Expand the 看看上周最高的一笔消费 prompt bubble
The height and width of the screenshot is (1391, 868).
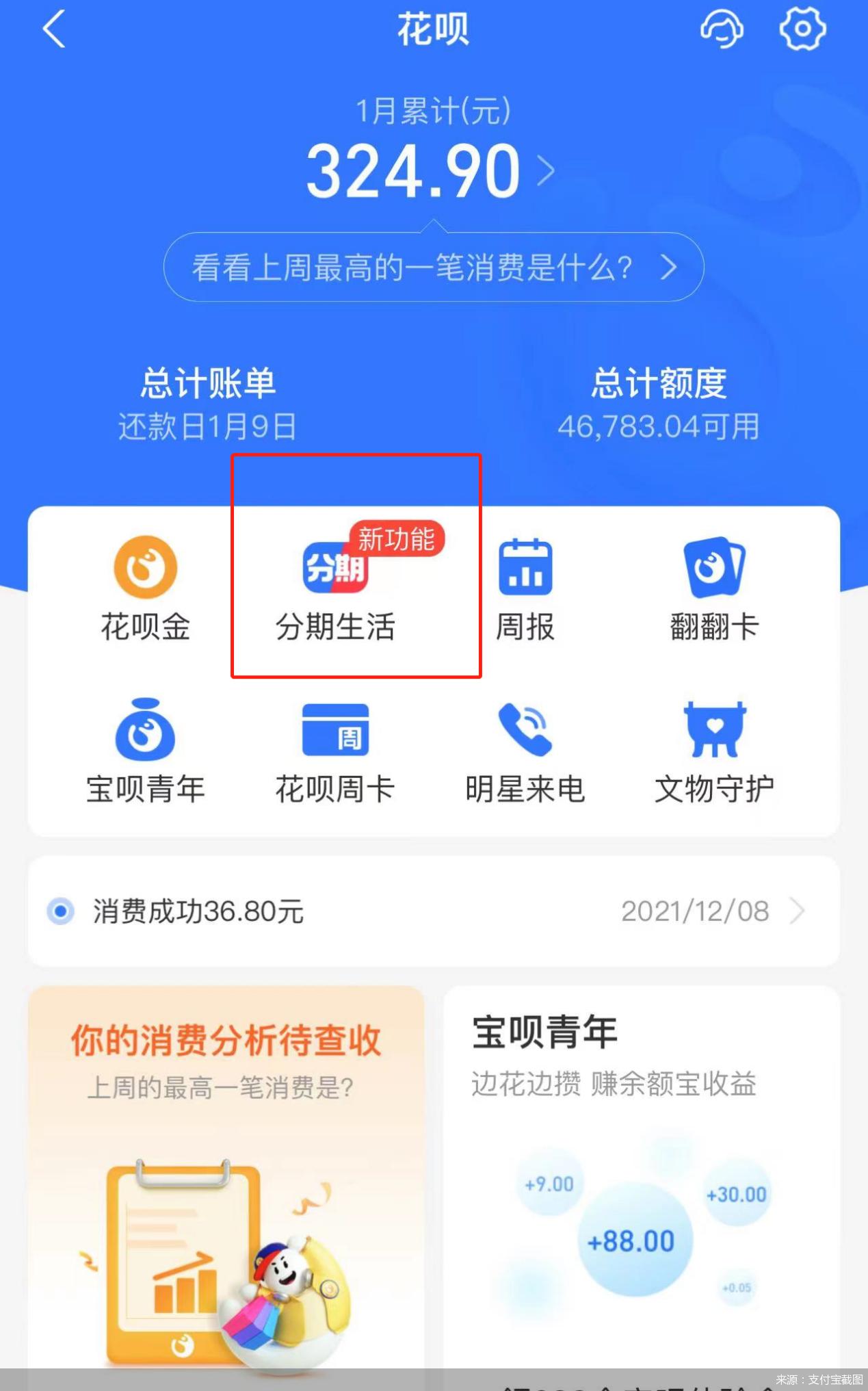pos(434,268)
